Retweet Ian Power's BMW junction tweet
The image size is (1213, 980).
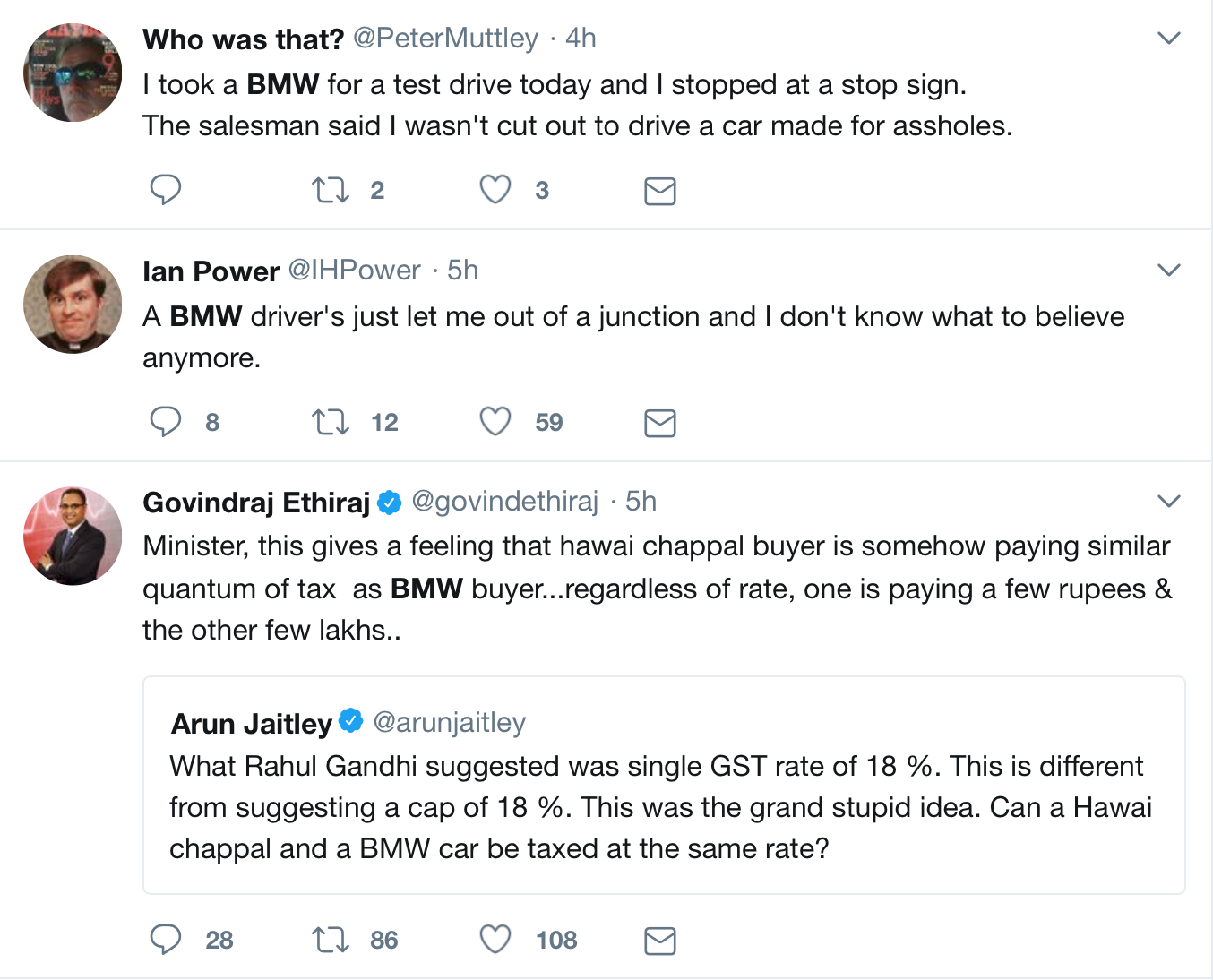coord(330,422)
